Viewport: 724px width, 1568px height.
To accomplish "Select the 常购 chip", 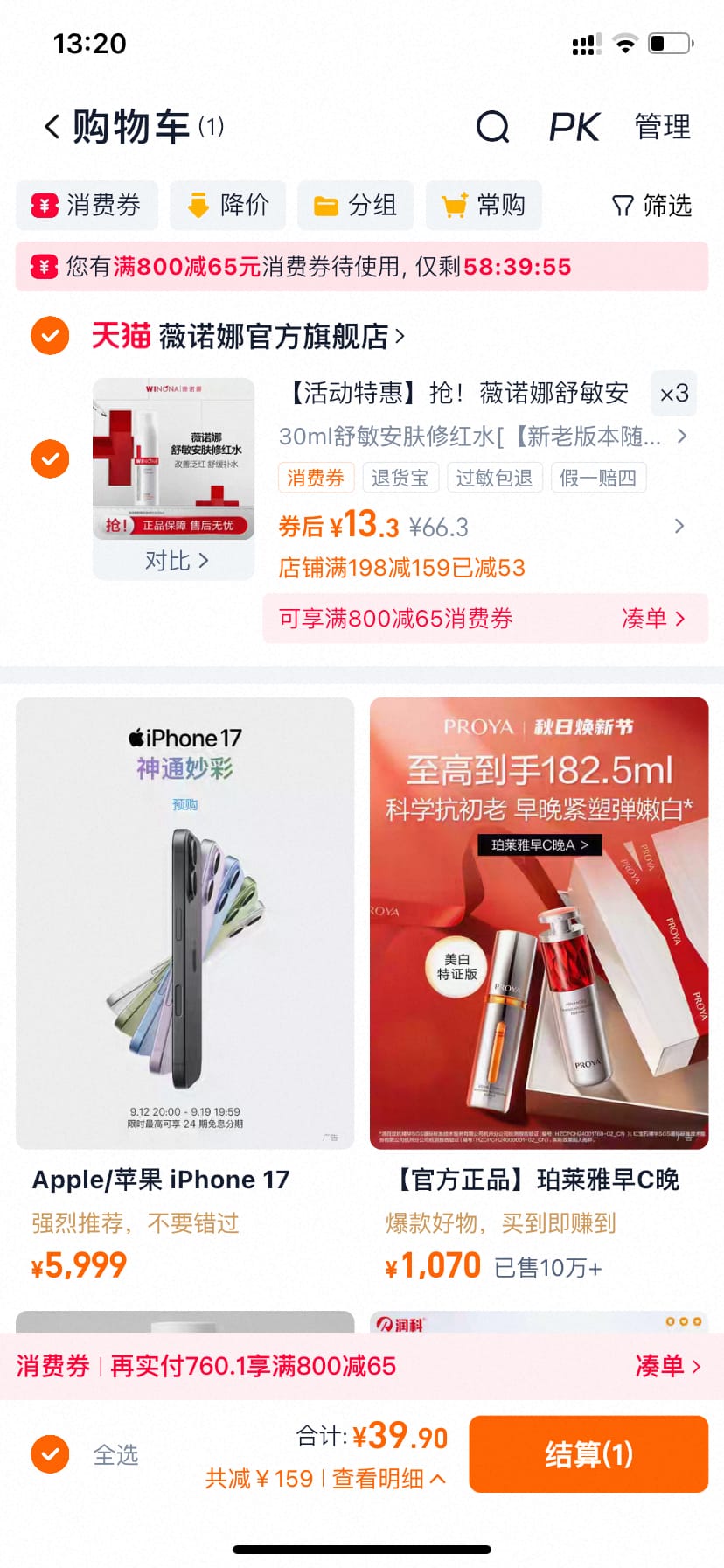I will 484,206.
